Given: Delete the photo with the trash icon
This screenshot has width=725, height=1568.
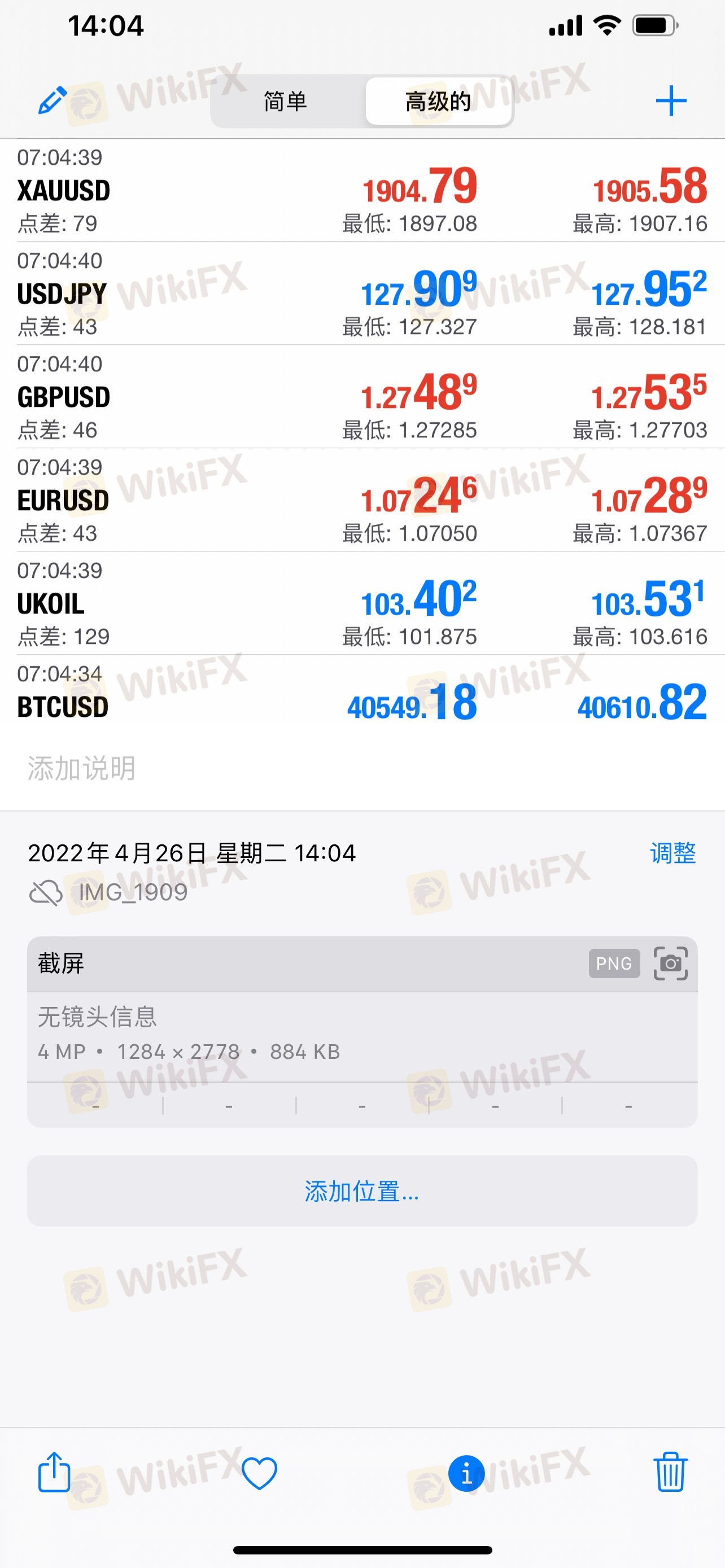Looking at the screenshot, I should 670,1472.
